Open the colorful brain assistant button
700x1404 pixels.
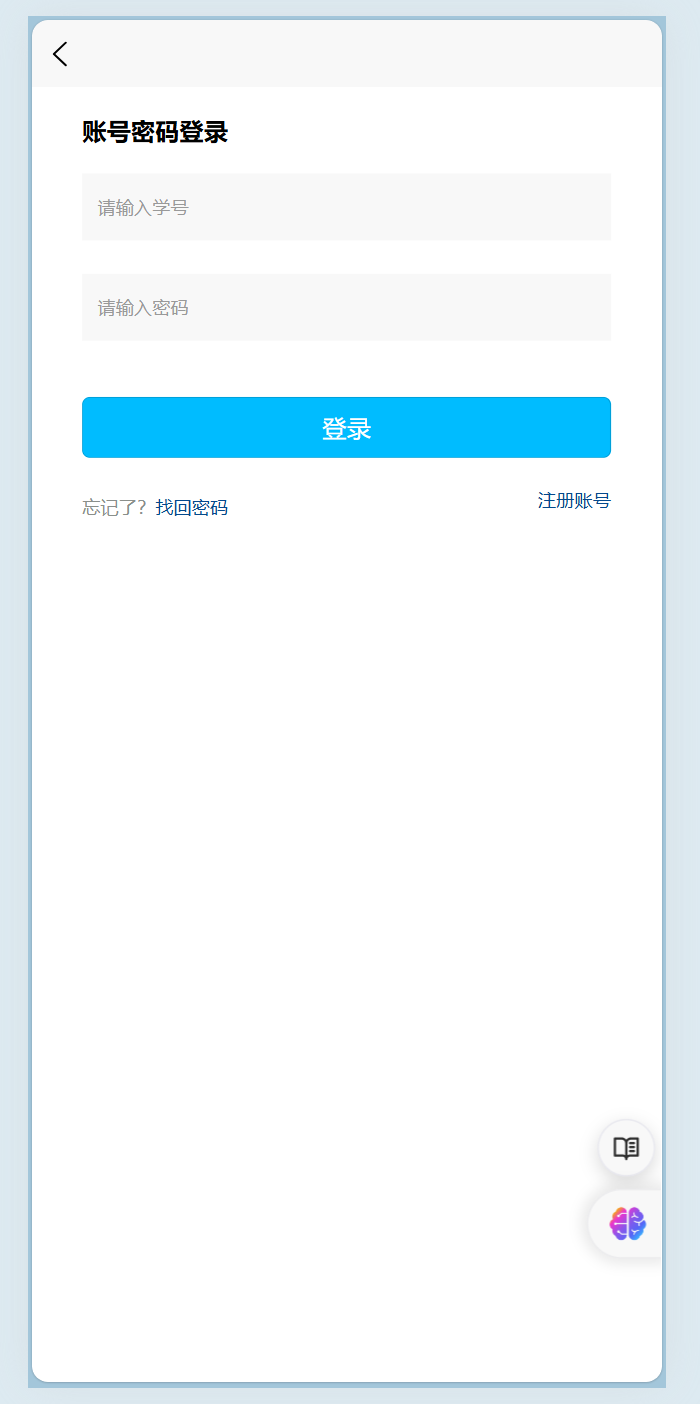628,1223
